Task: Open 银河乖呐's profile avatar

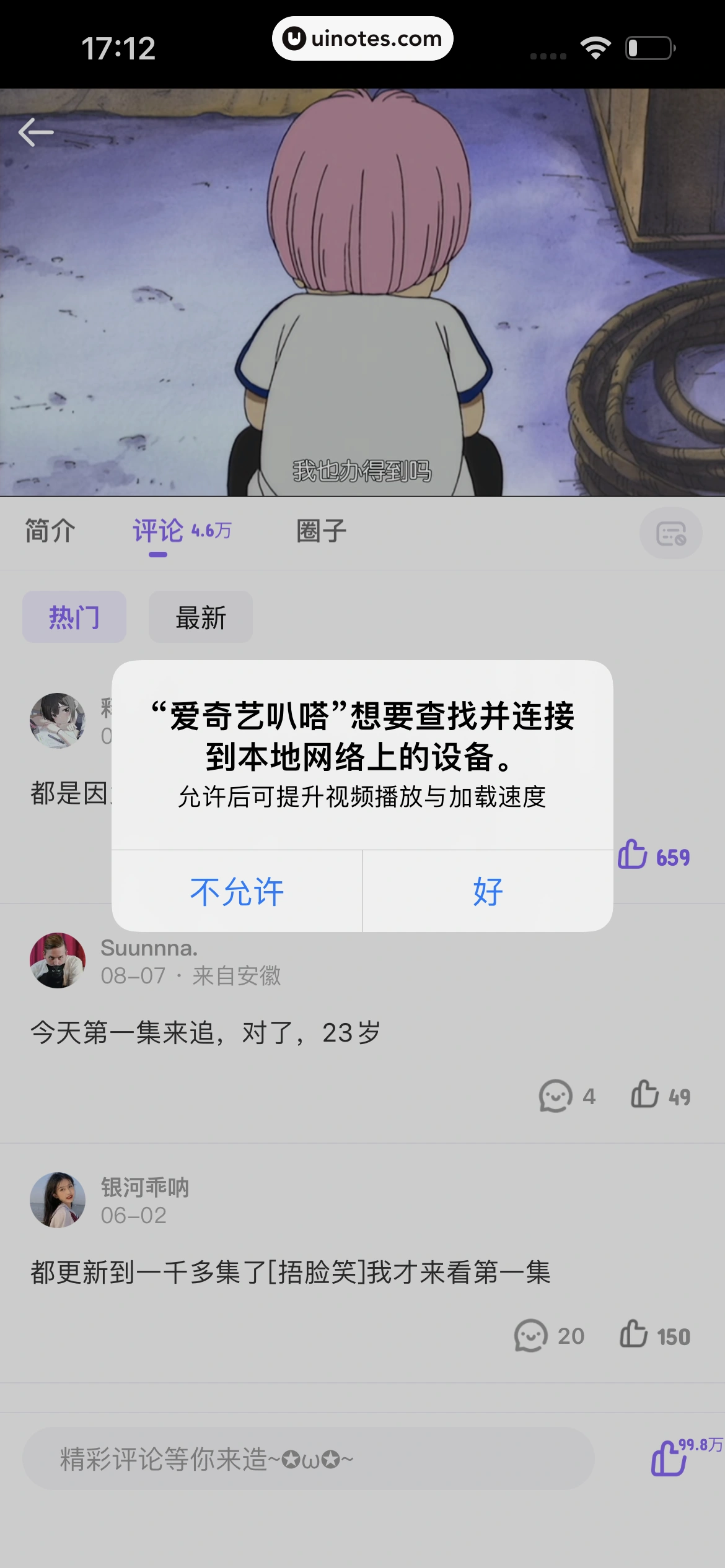Action: click(58, 1200)
